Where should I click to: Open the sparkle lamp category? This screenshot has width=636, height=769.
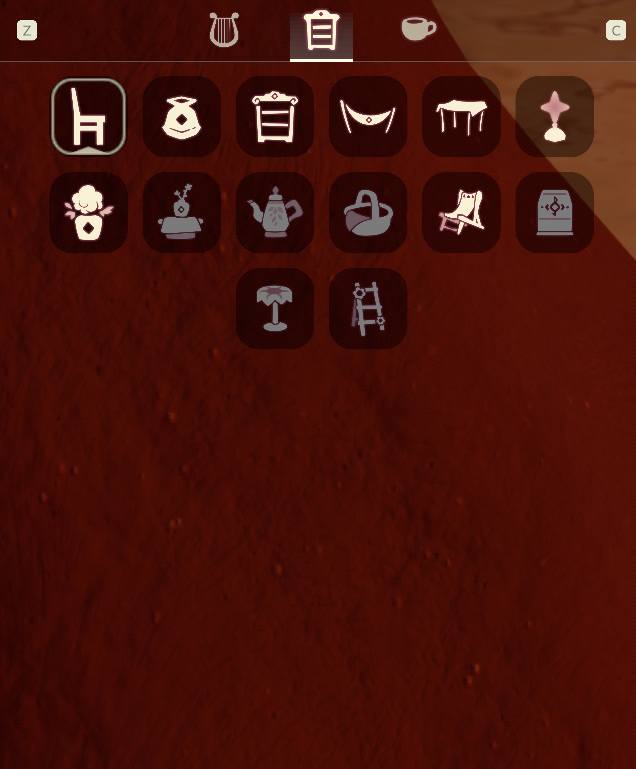click(x=555, y=117)
